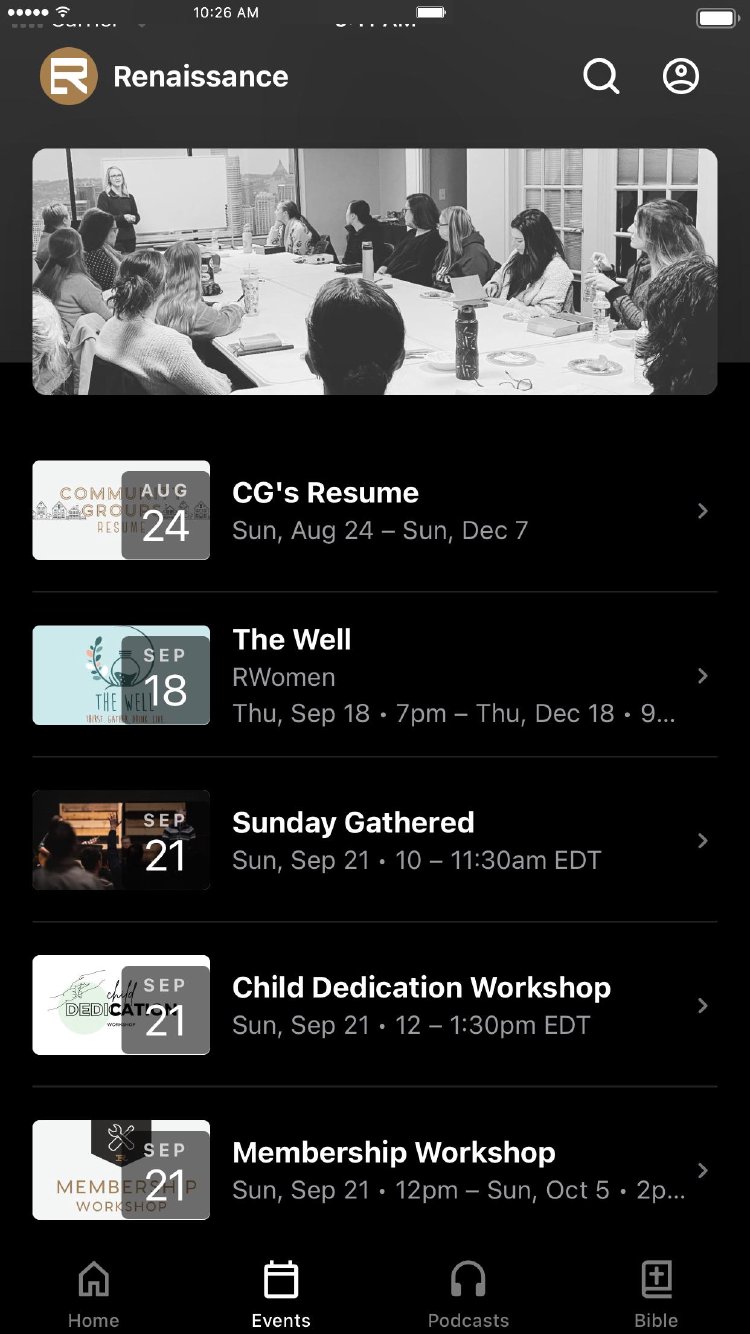The height and width of the screenshot is (1334, 750).
Task: Select the Child Dedication Workshop event
Action: (374, 1005)
